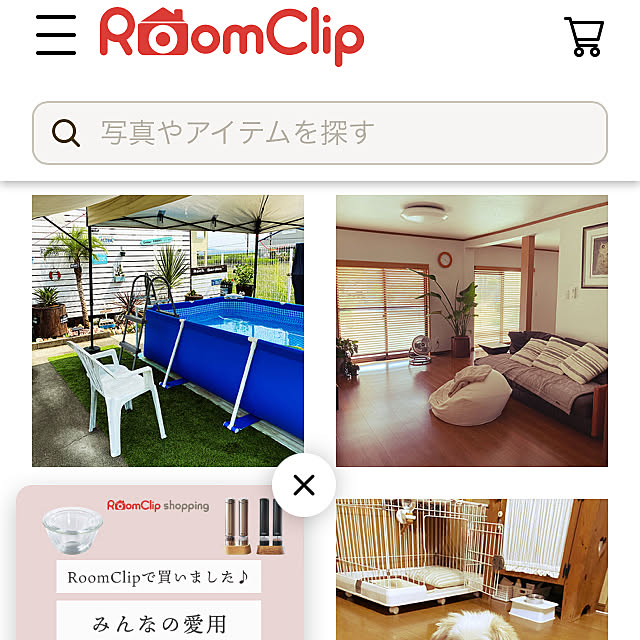Open the shopping cart

coord(584,37)
